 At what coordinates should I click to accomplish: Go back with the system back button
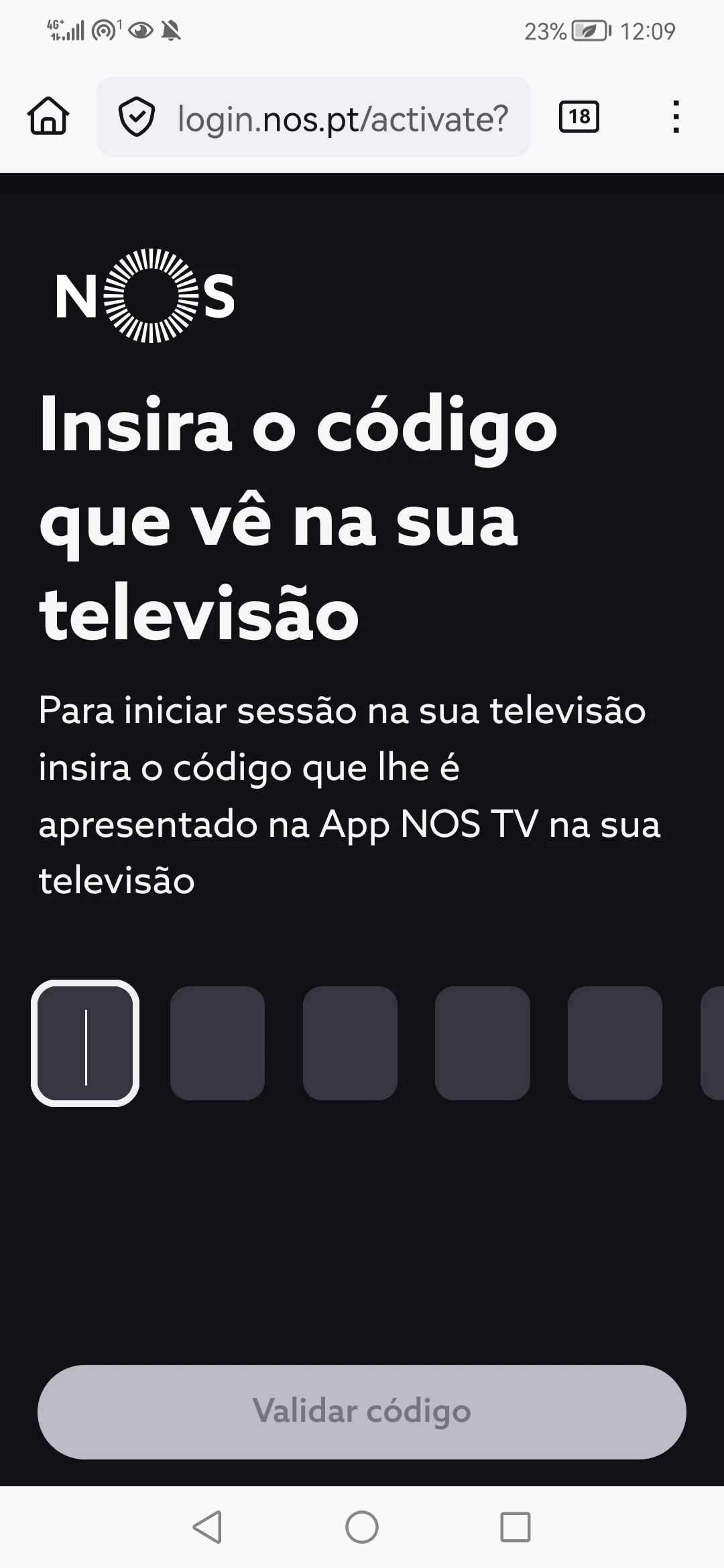click(207, 1527)
